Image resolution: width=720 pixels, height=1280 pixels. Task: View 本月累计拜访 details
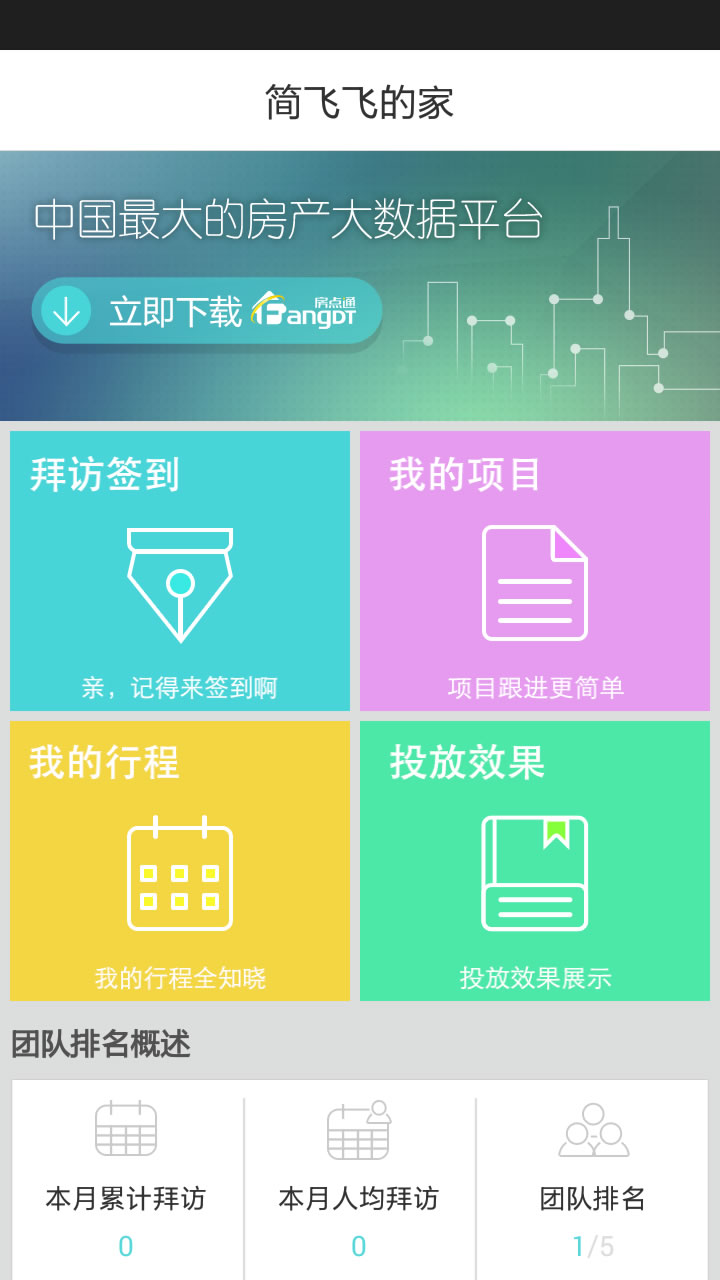[127, 1180]
